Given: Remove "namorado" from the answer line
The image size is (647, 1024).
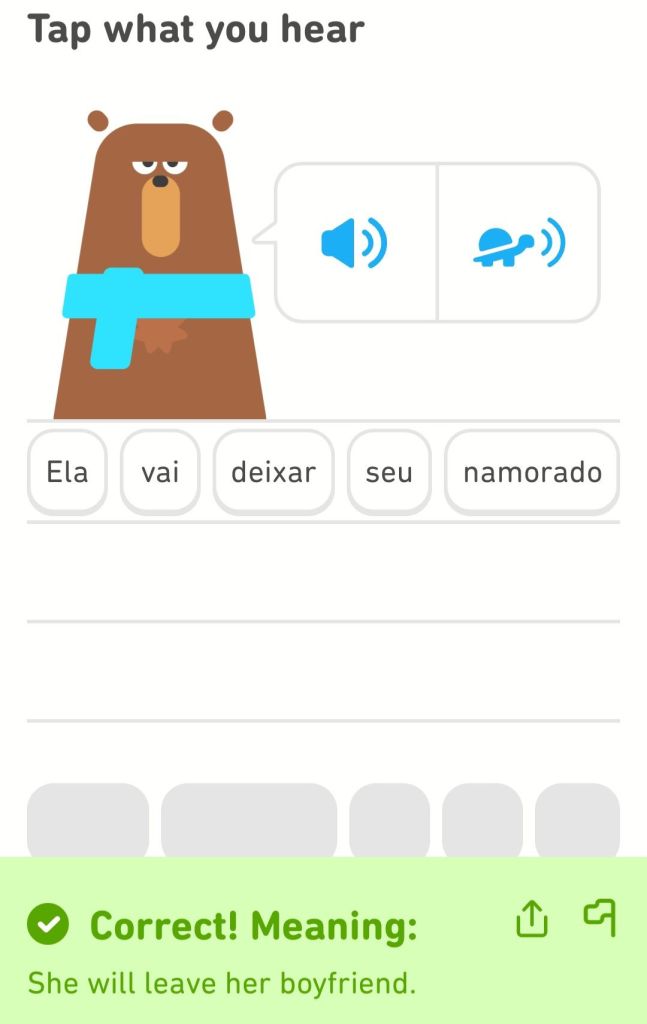Looking at the screenshot, I should click(532, 472).
